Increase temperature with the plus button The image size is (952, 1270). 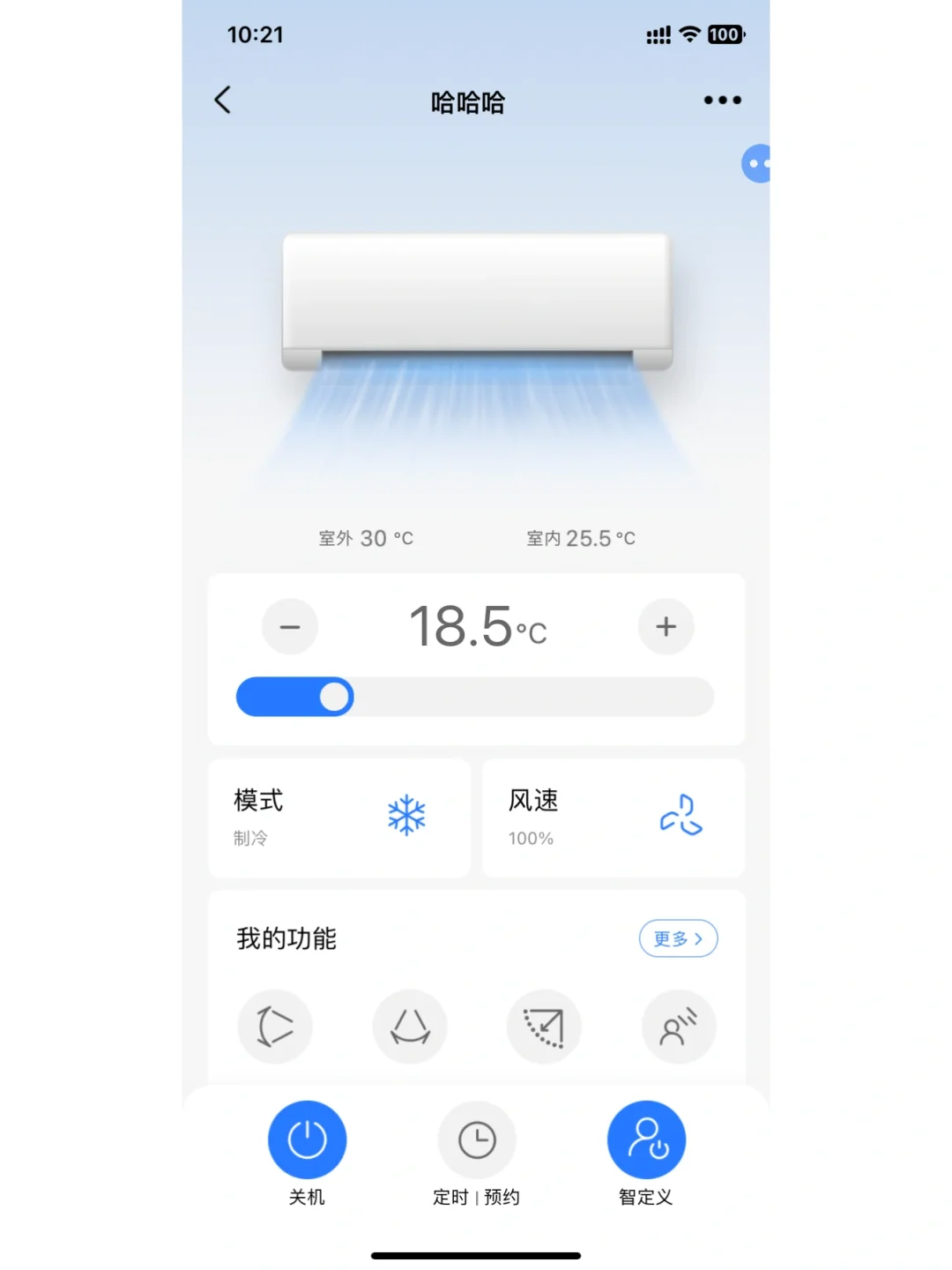666,627
